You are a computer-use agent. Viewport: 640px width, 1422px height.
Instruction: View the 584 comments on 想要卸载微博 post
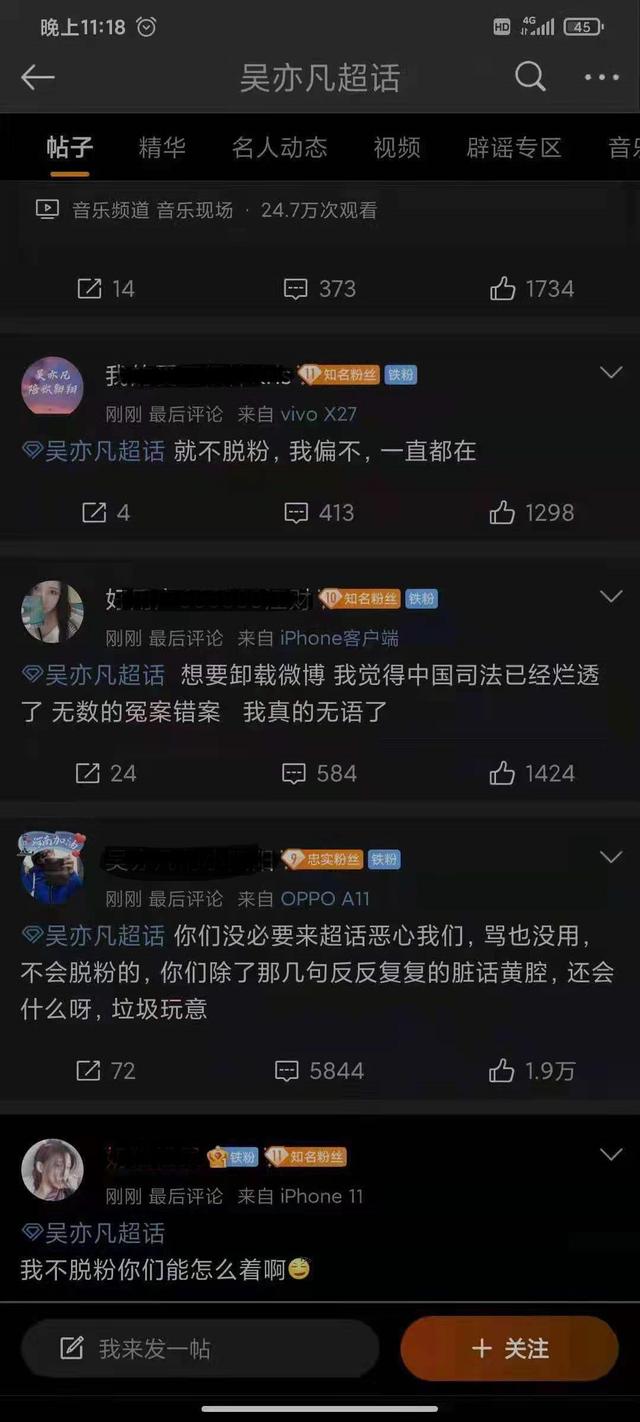319,773
